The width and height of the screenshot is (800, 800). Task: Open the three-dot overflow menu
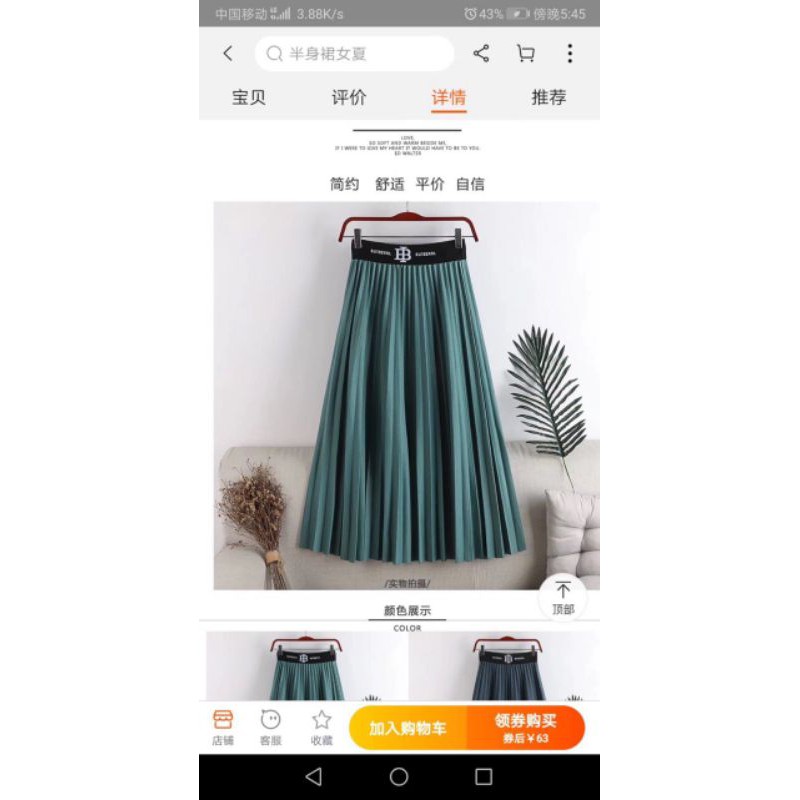[569, 54]
